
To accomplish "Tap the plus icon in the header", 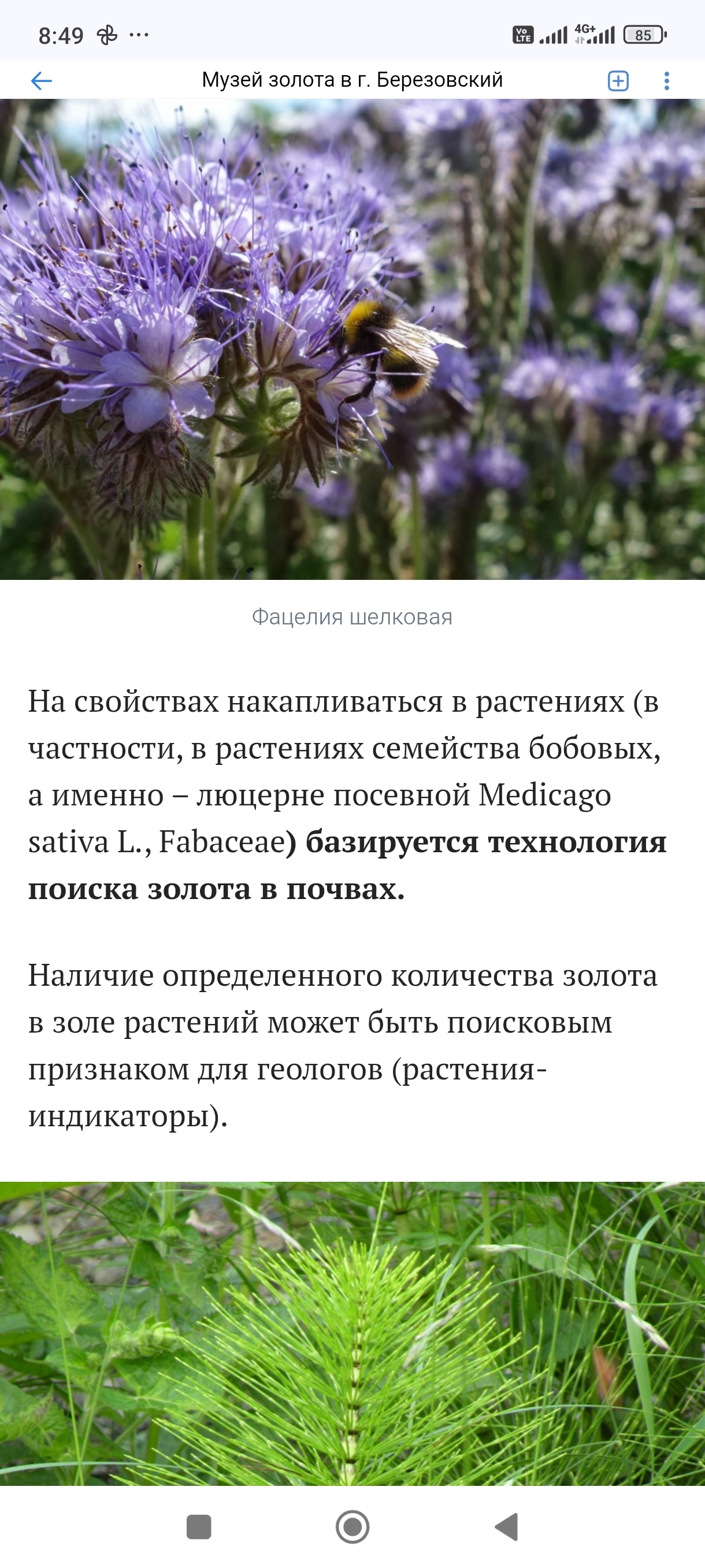I will coord(618,80).
